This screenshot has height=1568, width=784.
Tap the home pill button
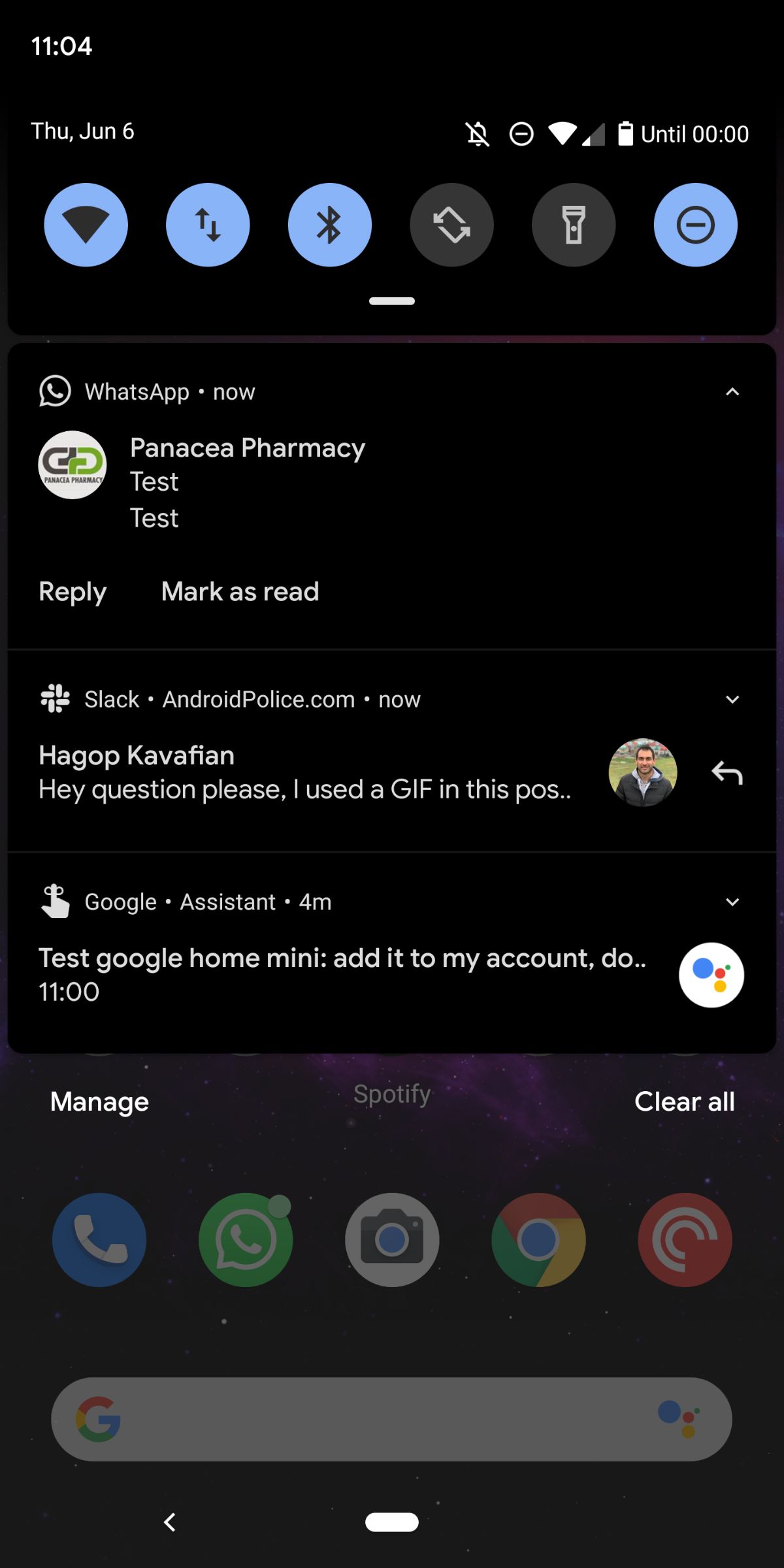click(392, 1522)
